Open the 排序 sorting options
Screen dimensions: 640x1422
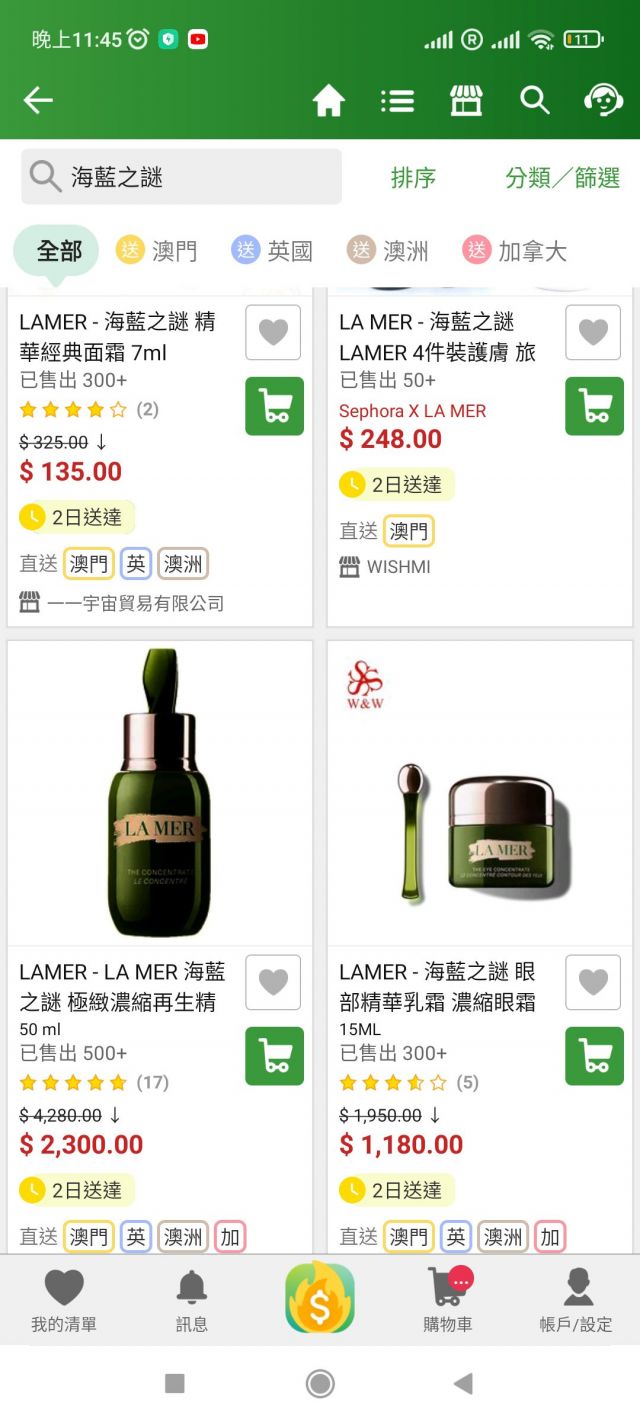[413, 178]
